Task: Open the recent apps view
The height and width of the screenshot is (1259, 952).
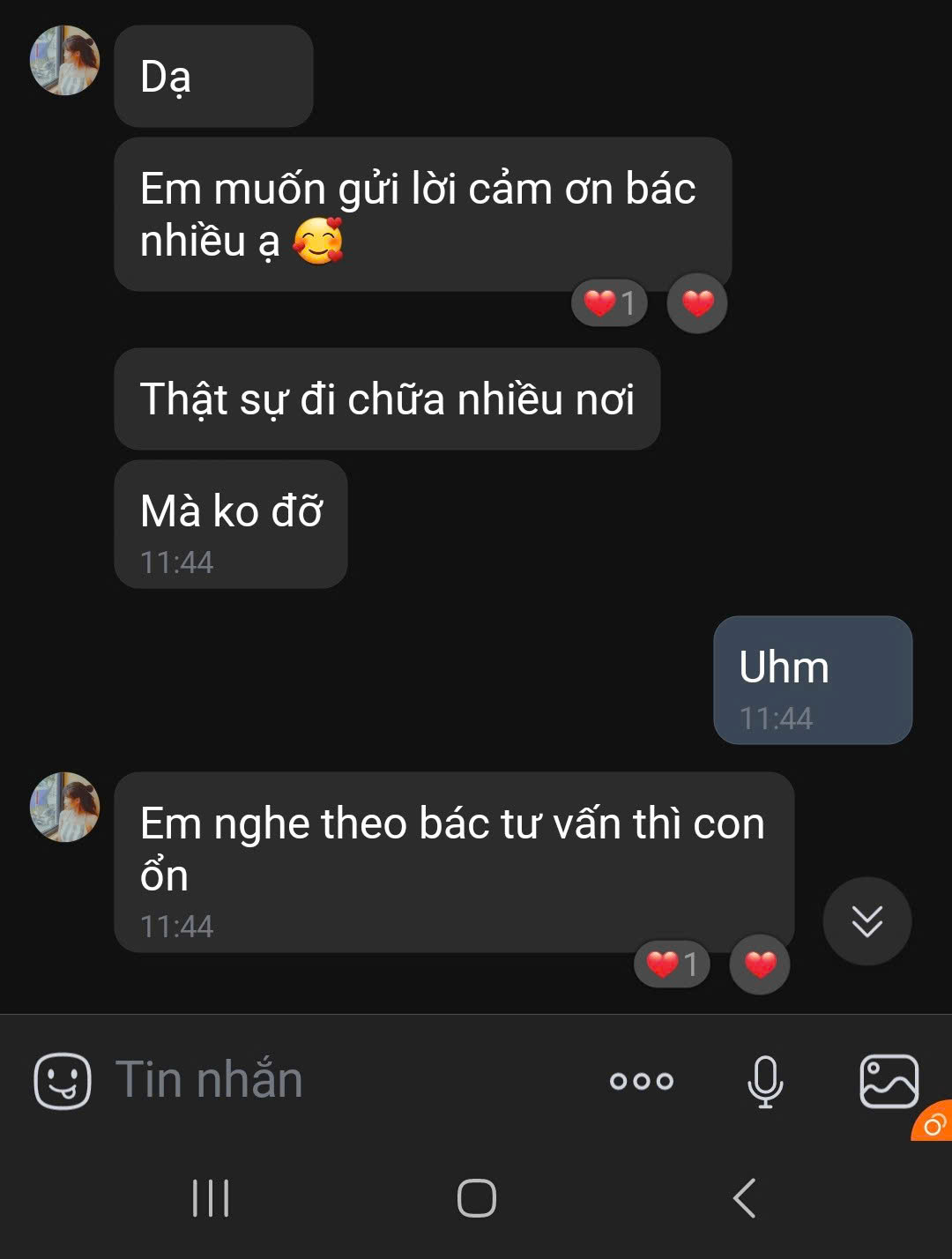Action: point(211,1198)
